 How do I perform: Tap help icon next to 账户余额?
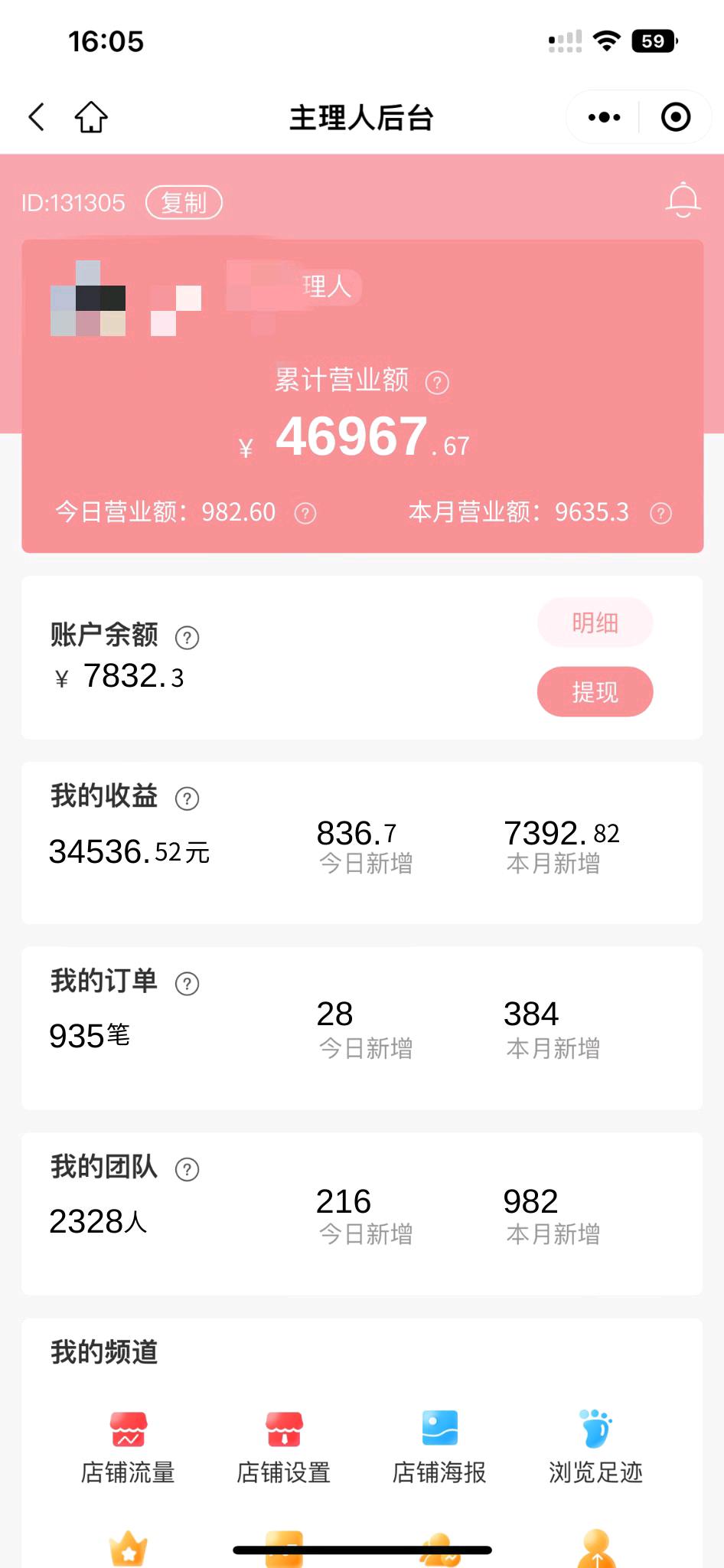[x=188, y=637]
